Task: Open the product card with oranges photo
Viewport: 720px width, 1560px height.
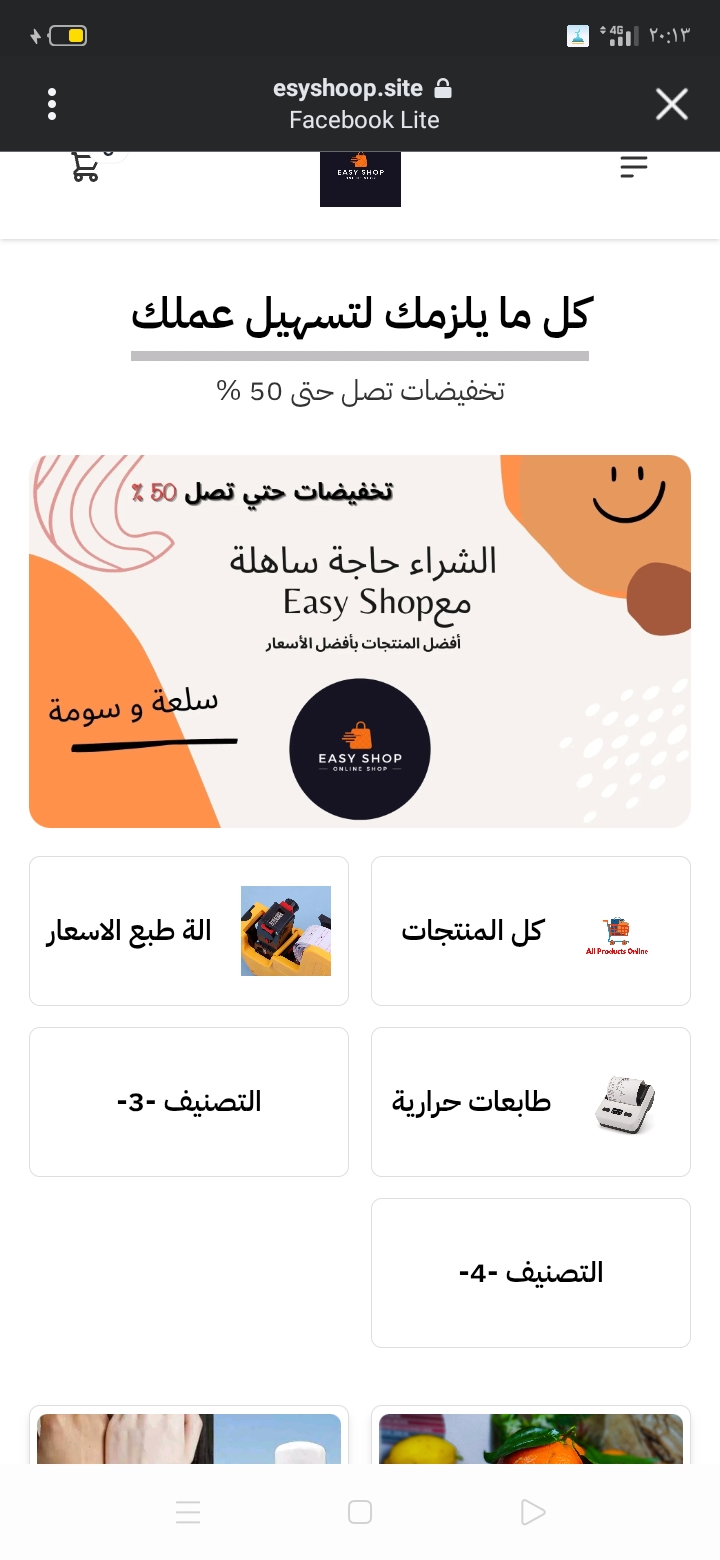Action: click(530, 1438)
